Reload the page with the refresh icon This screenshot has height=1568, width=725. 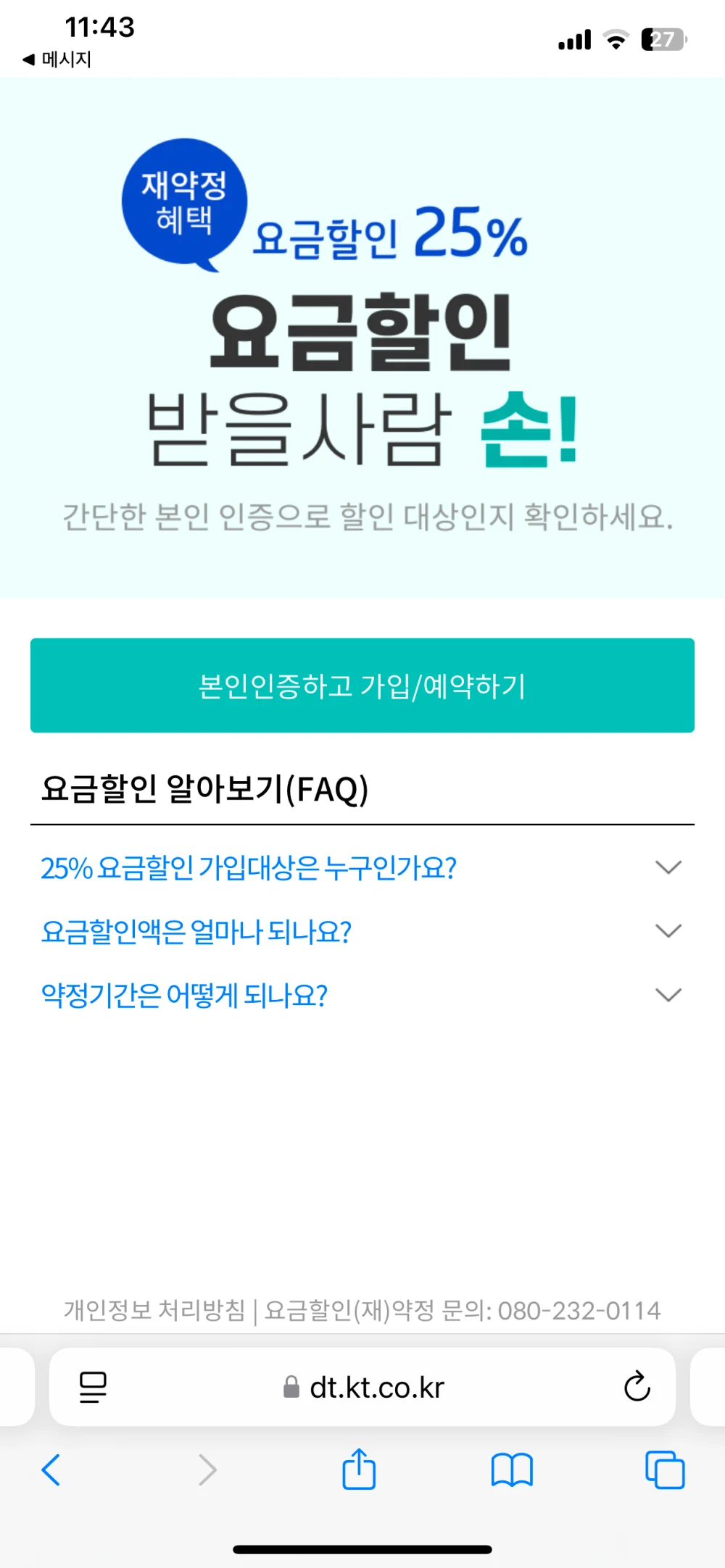coord(637,1387)
